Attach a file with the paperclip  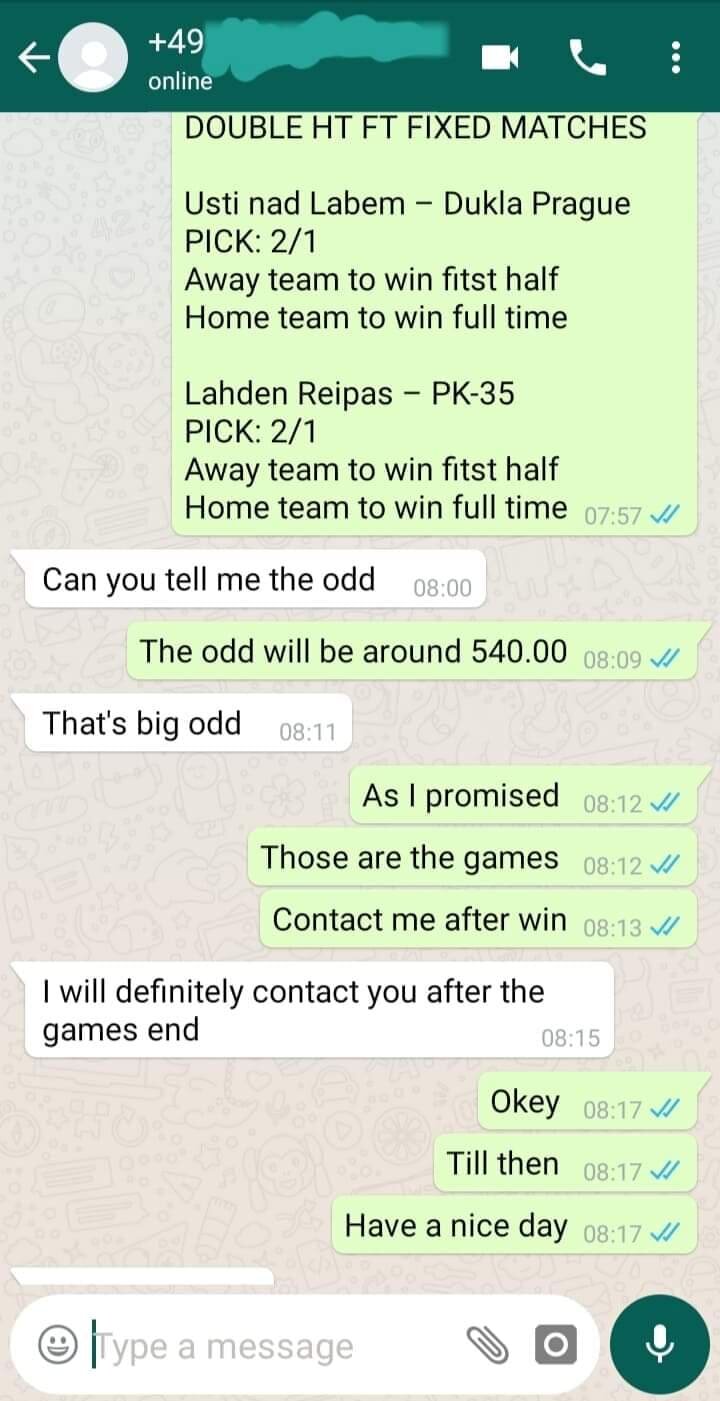tap(488, 1346)
